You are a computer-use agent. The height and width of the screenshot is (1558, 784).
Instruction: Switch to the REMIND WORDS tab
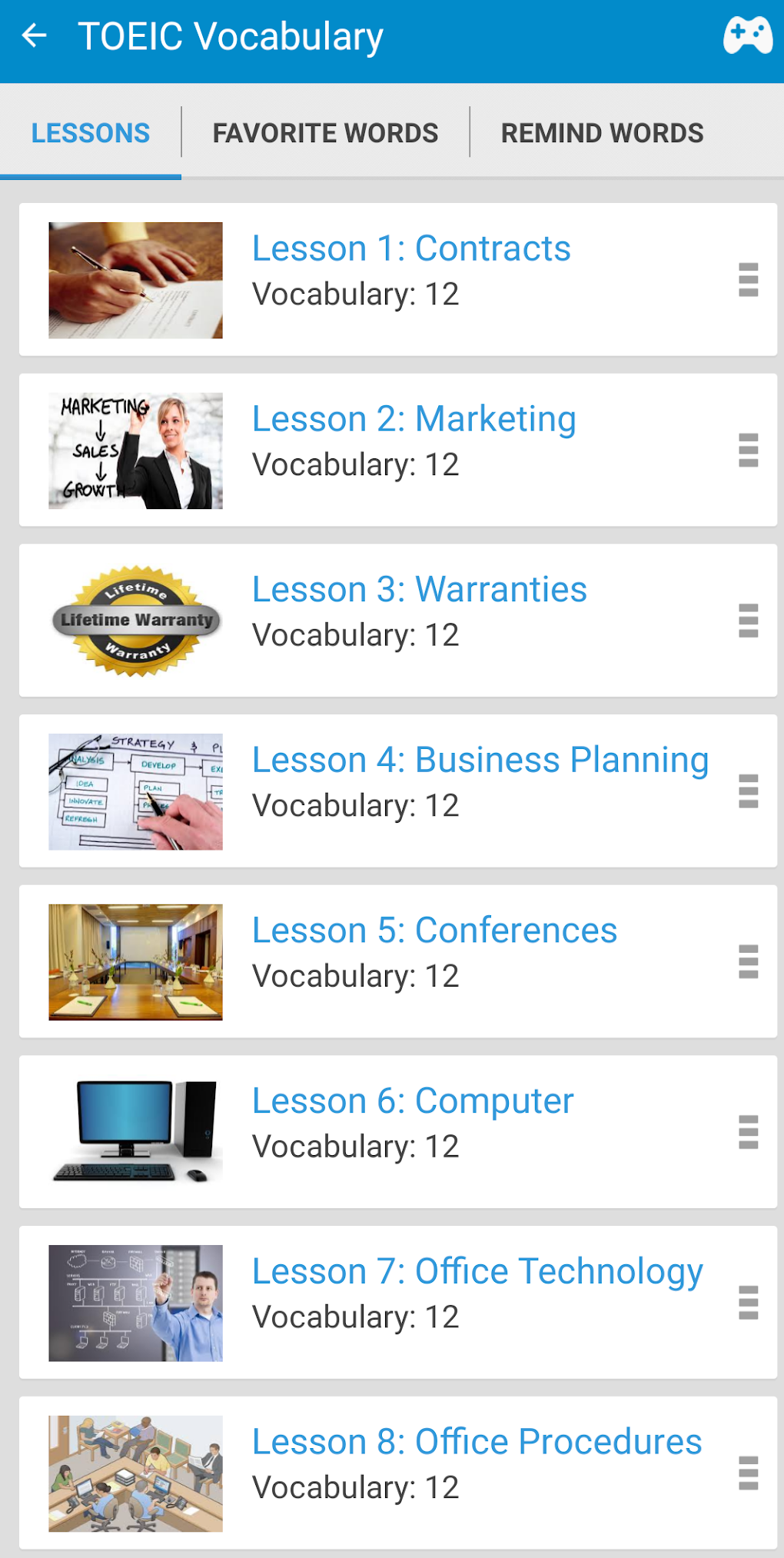tap(602, 132)
